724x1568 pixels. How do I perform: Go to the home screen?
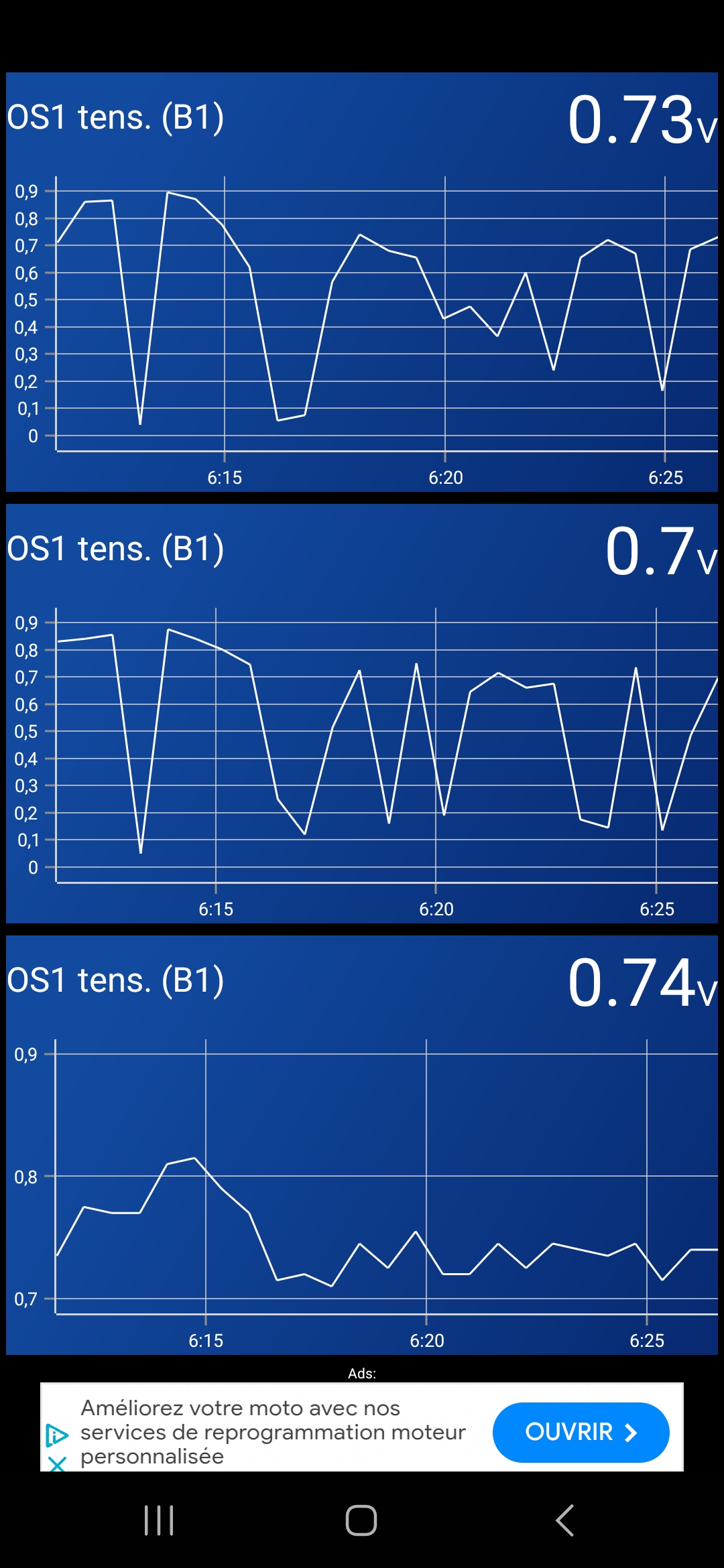click(x=361, y=1520)
